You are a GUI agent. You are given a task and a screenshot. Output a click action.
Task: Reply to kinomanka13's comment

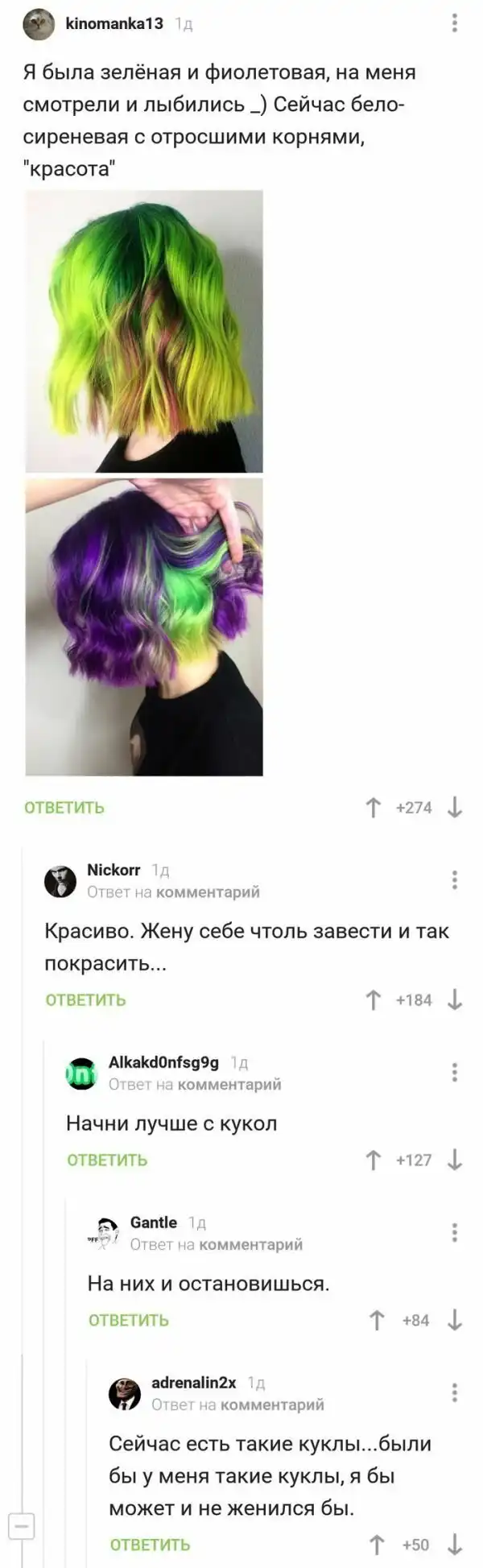(64, 808)
